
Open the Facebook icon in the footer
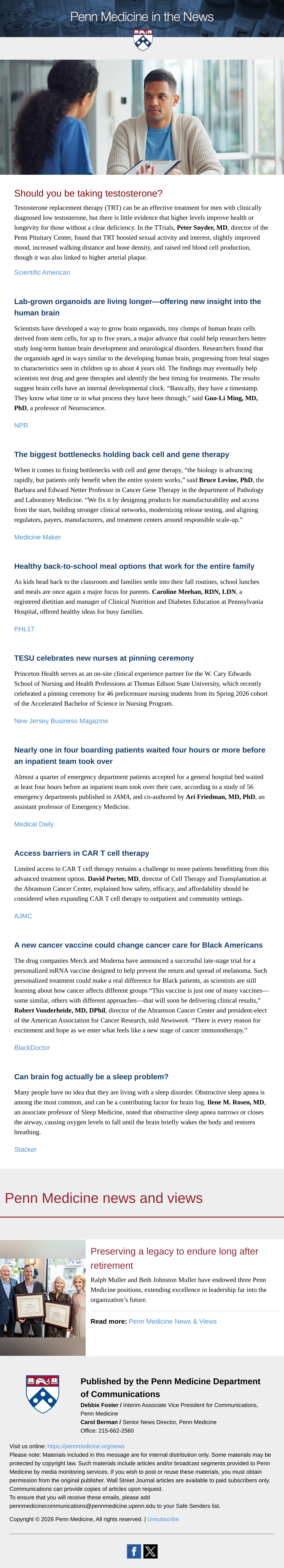point(134,1550)
